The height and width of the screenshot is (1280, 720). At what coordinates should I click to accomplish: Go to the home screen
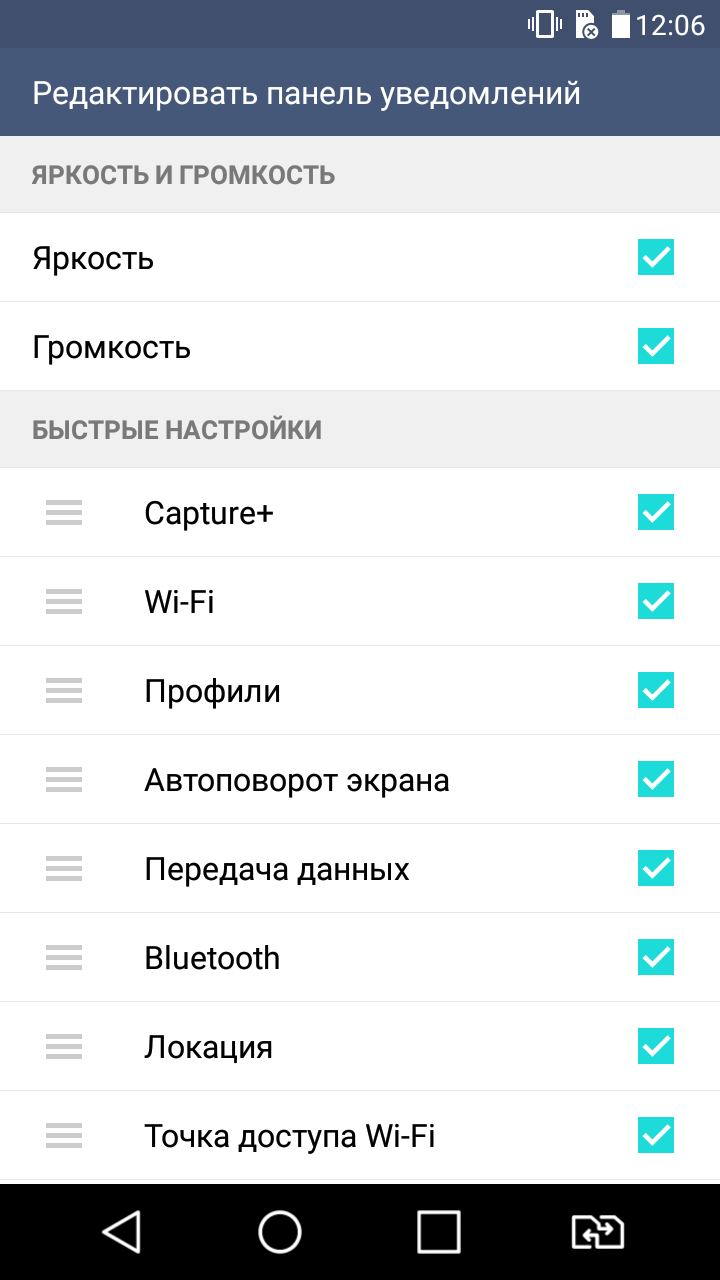(x=280, y=1232)
